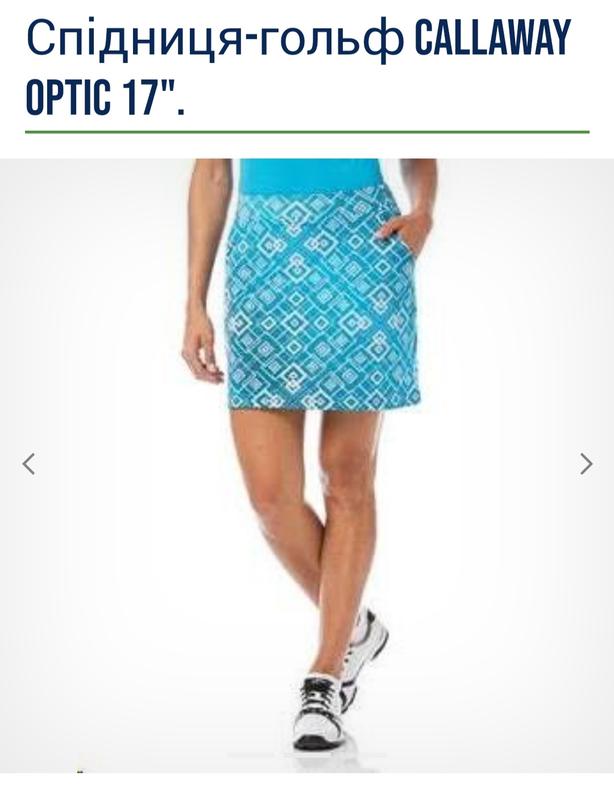Open the Callaway skirt product image
Screen dimensions: 614x800
310,450
